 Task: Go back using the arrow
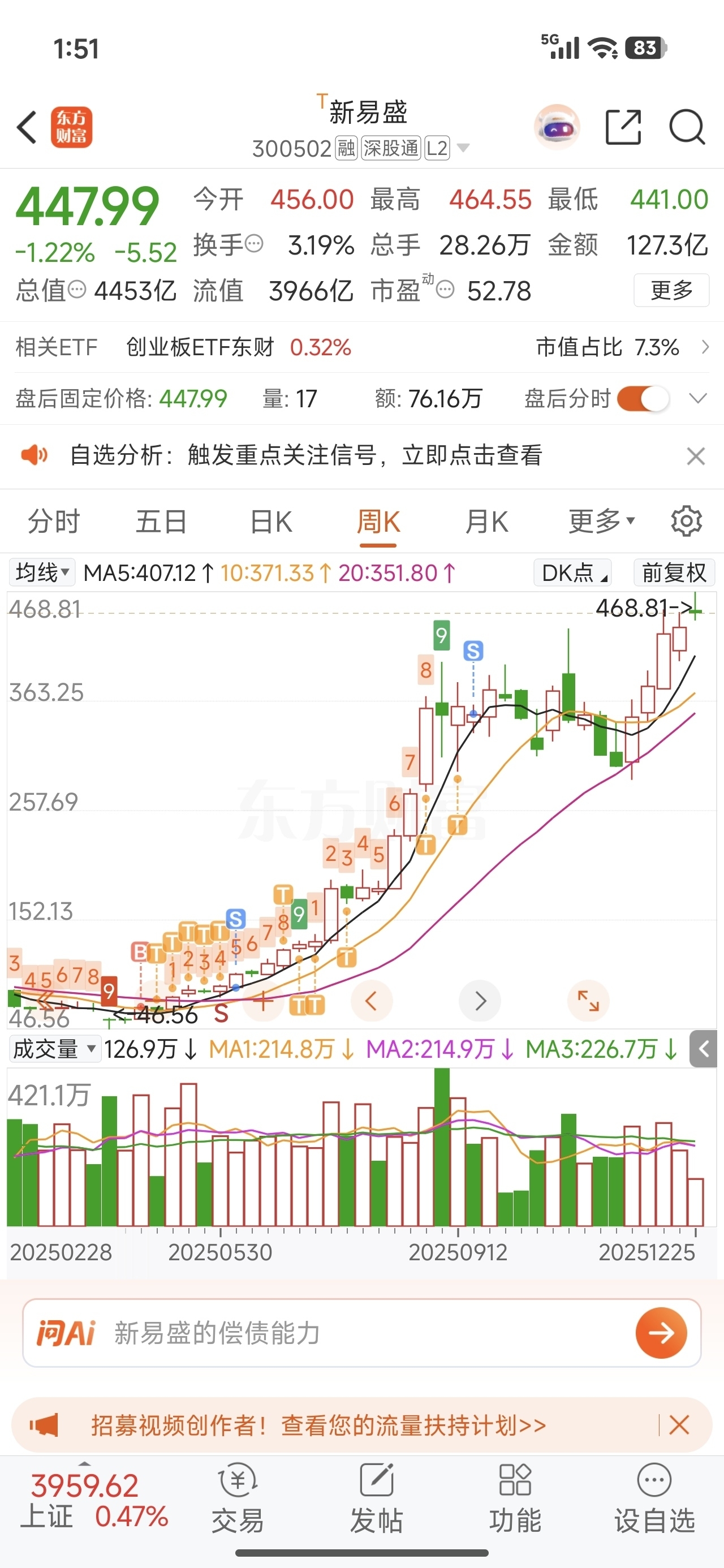pos(27,127)
